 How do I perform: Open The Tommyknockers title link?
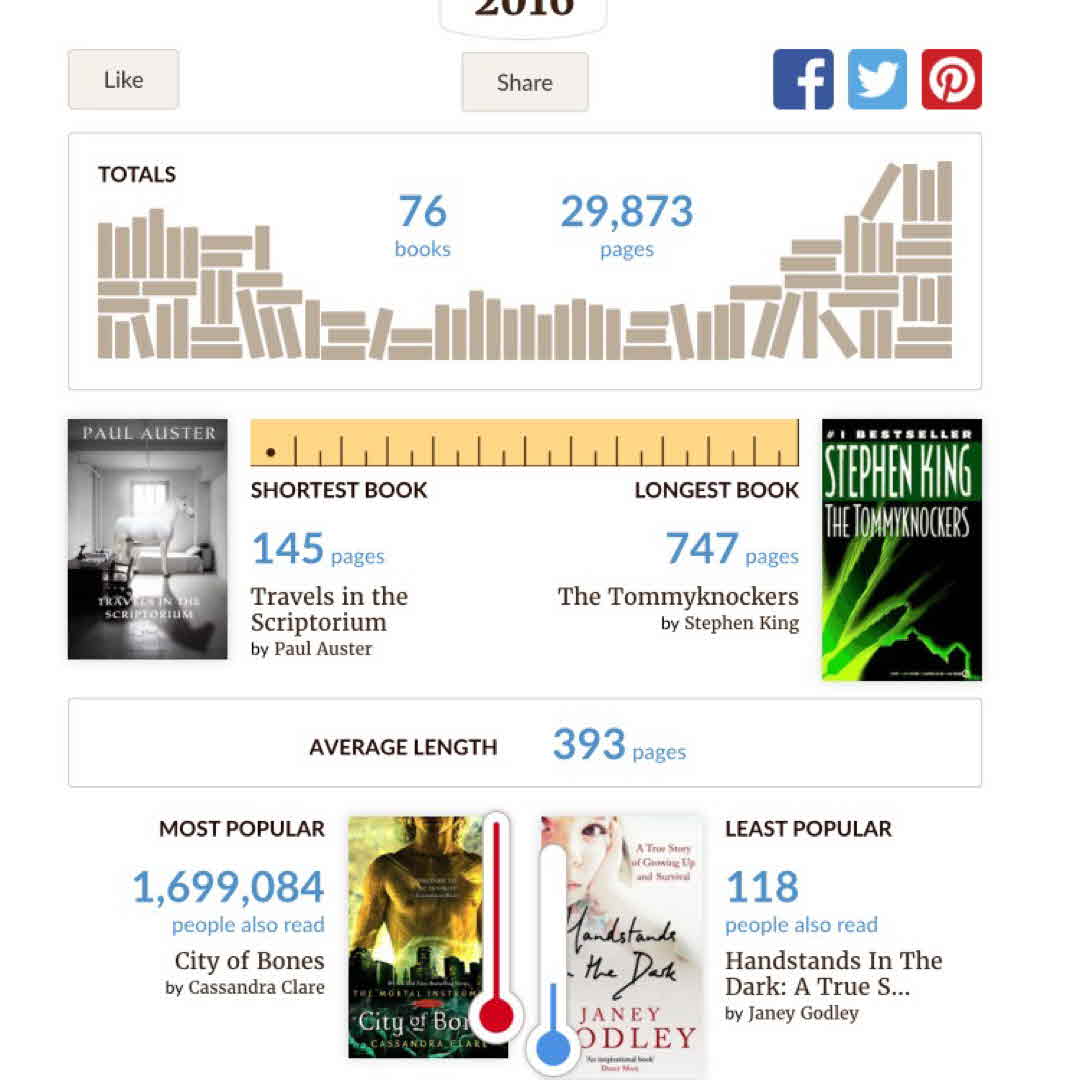tap(678, 597)
